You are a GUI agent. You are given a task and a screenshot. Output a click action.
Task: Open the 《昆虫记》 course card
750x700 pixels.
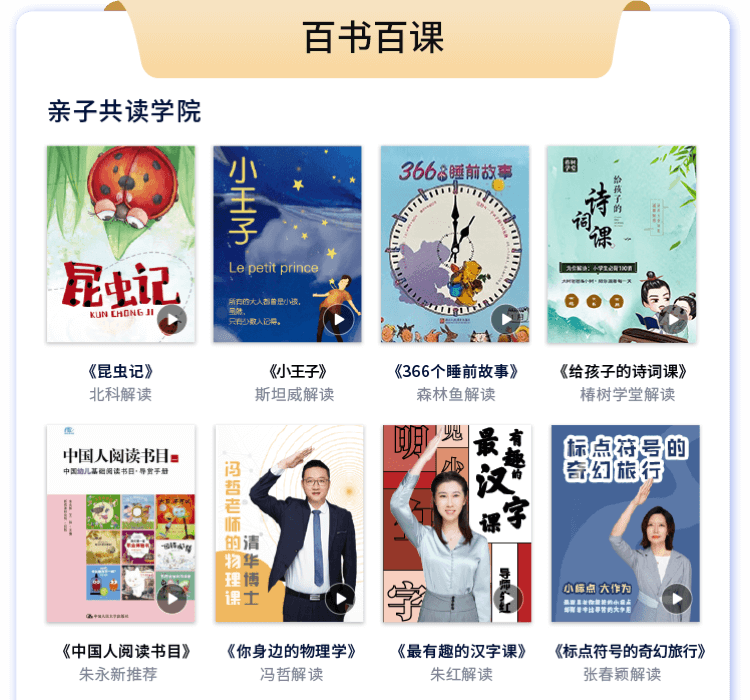pos(121,244)
